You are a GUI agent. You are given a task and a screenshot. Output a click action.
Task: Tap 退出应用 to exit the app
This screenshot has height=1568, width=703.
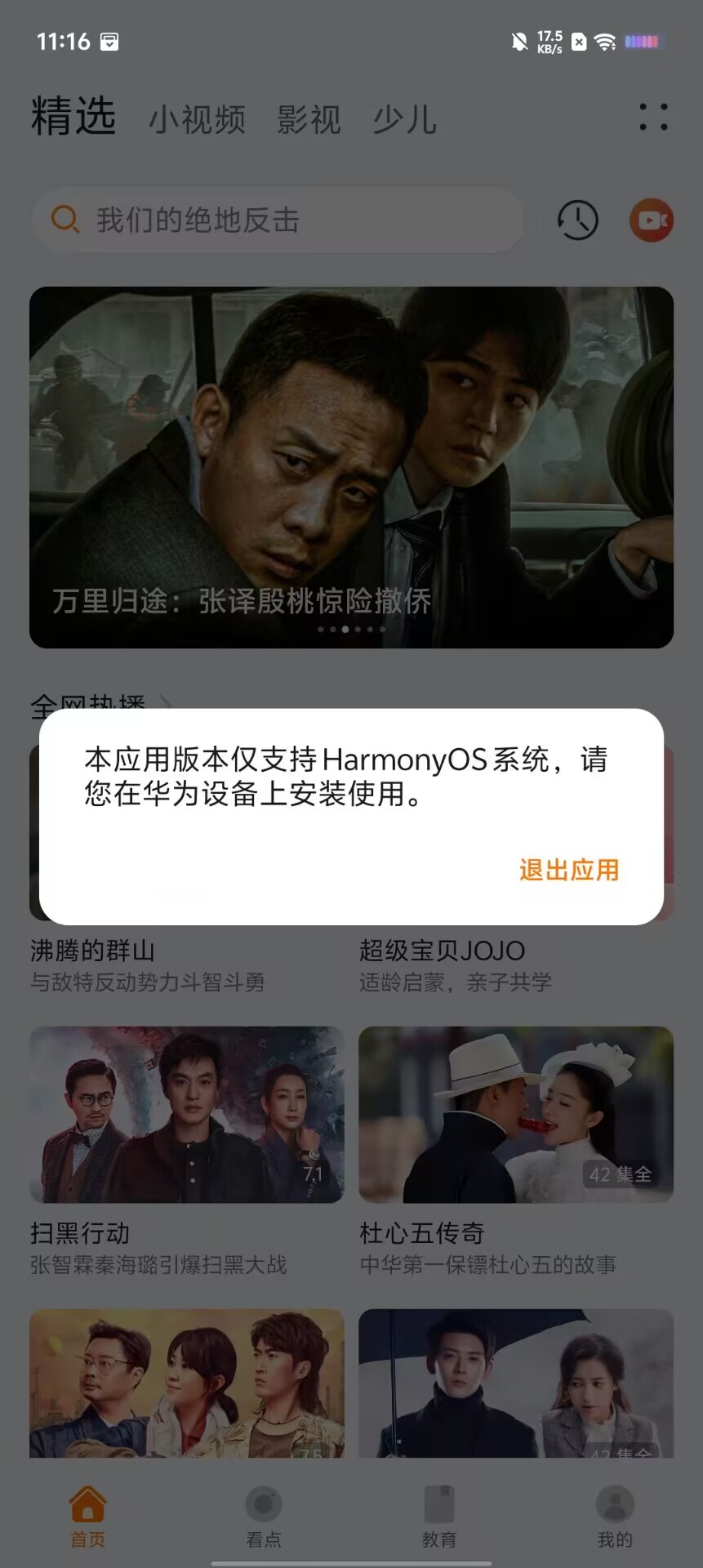569,870
